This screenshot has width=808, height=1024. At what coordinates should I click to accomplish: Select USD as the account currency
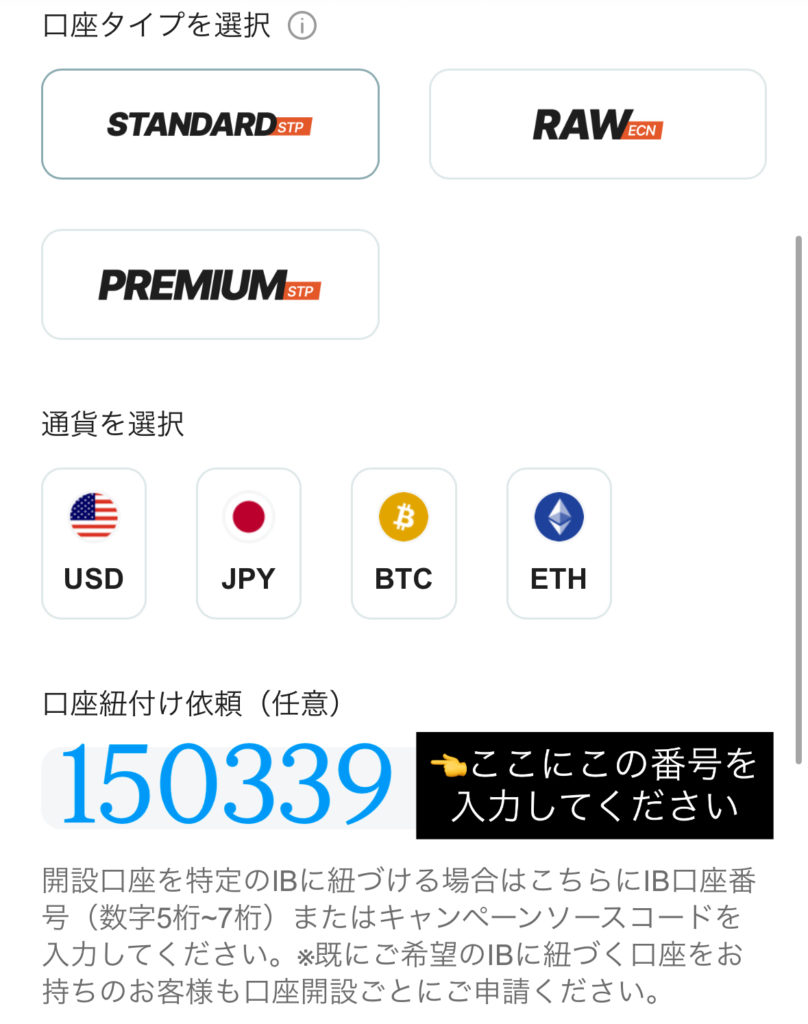(x=94, y=543)
